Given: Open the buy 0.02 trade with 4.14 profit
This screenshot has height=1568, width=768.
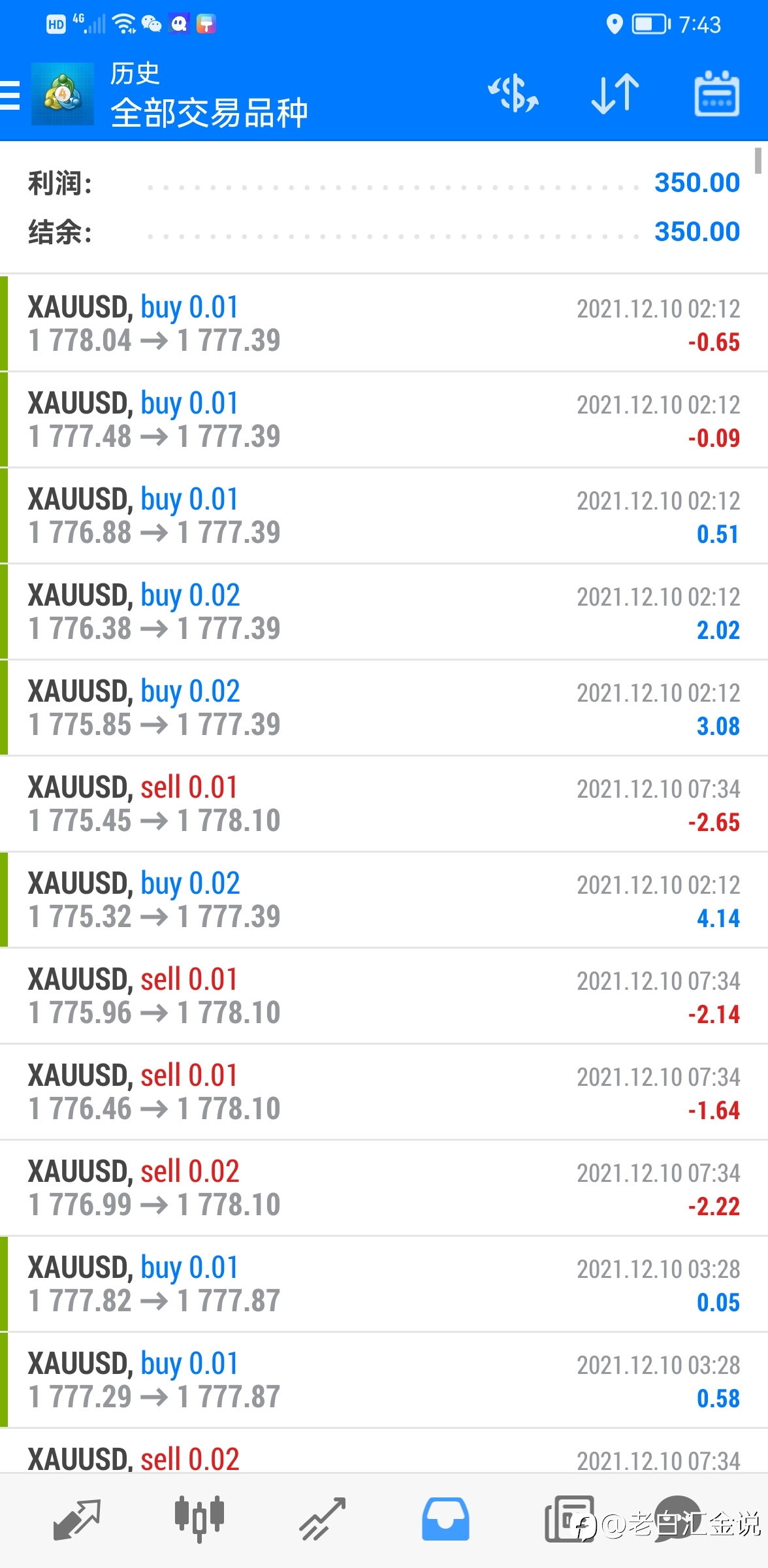Looking at the screenshot, I should (x=384, y=900).
